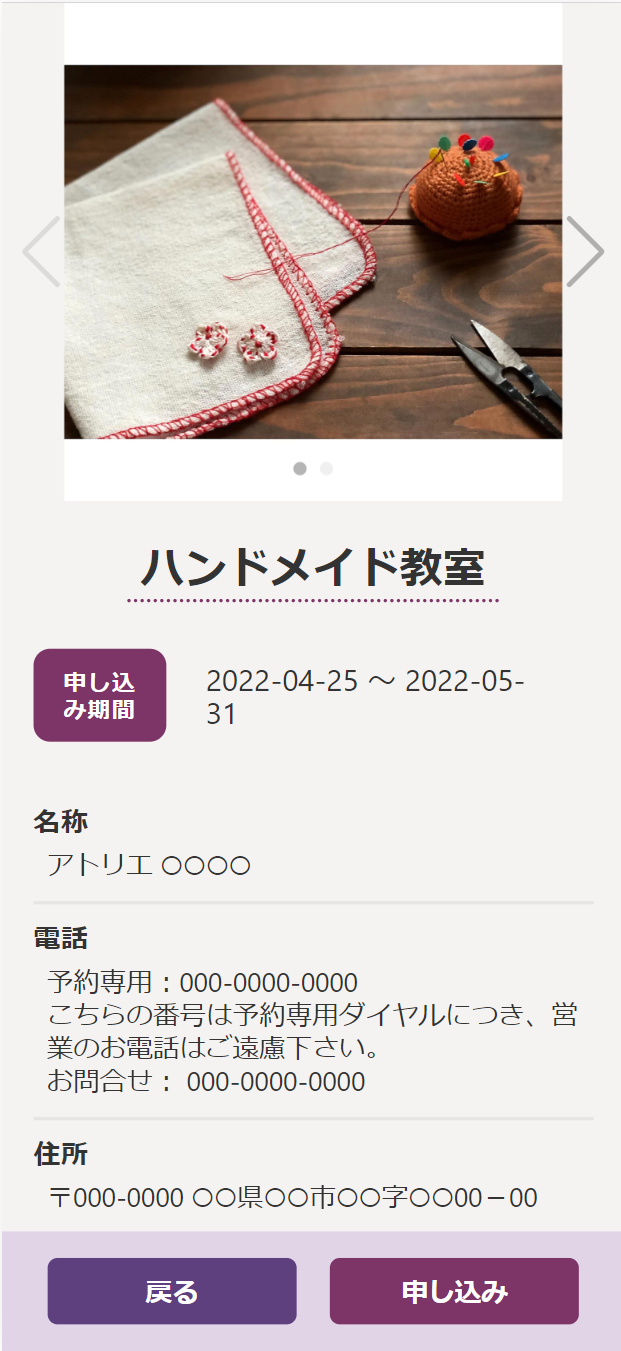Image resolution: width=621 pixels, height=1351 pixels.
Task: Go to the previous carousel image
Action: (x=41, y=252)
